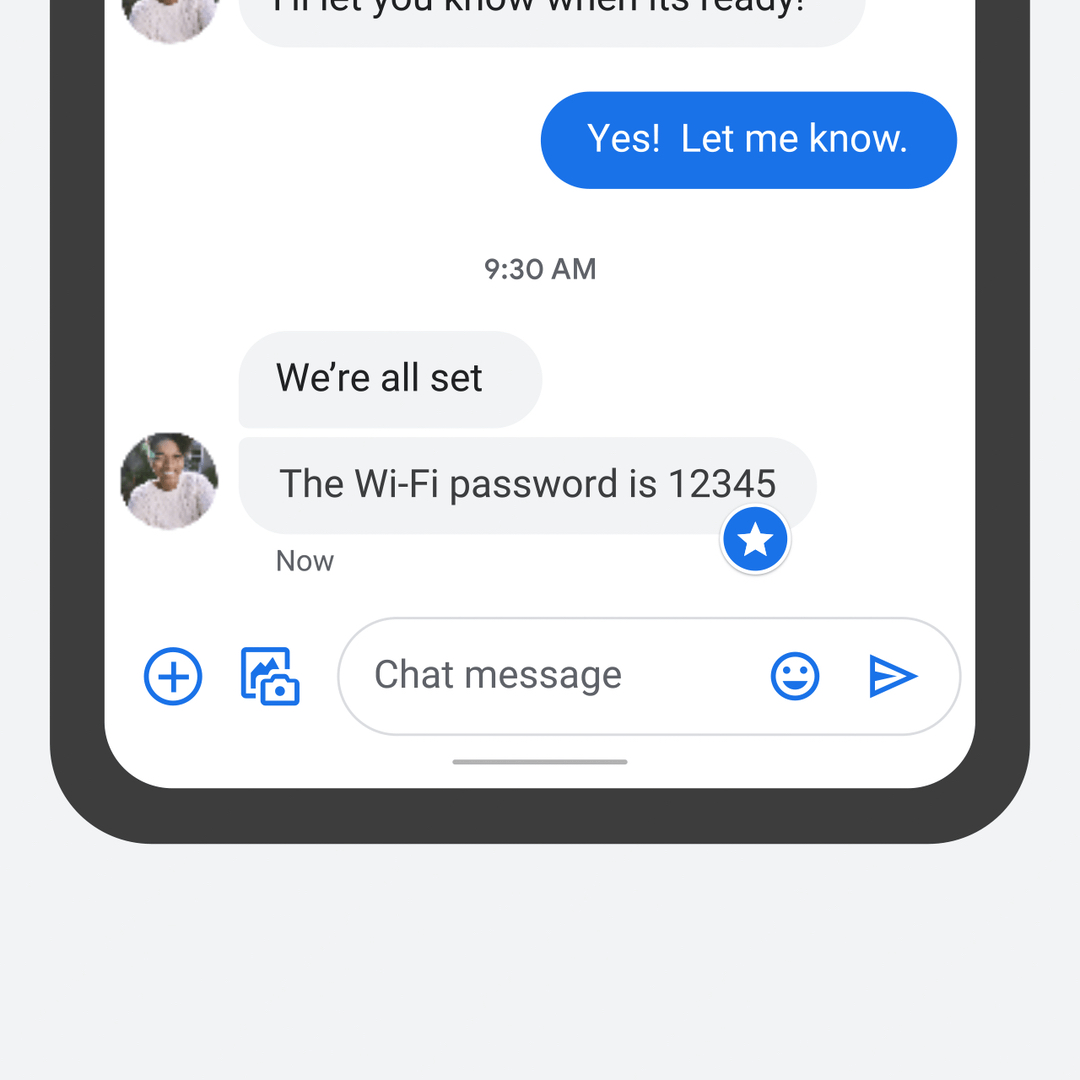Open the sender's avatar beside the Wi-Fi message
1080x1080 pixels.
click(x=169, y=481)
